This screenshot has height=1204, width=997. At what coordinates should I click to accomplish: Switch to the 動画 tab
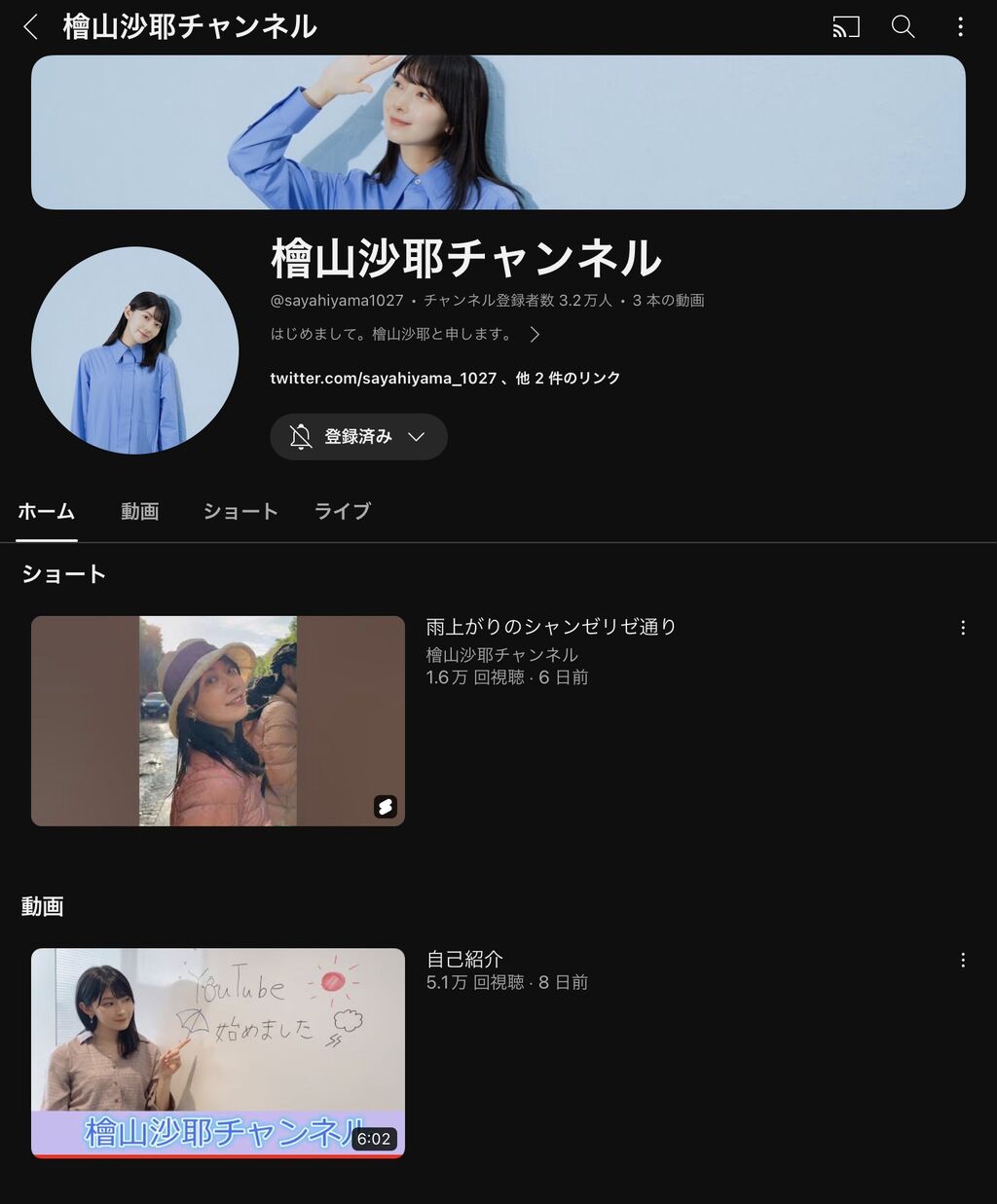click(x=139, y=511)
